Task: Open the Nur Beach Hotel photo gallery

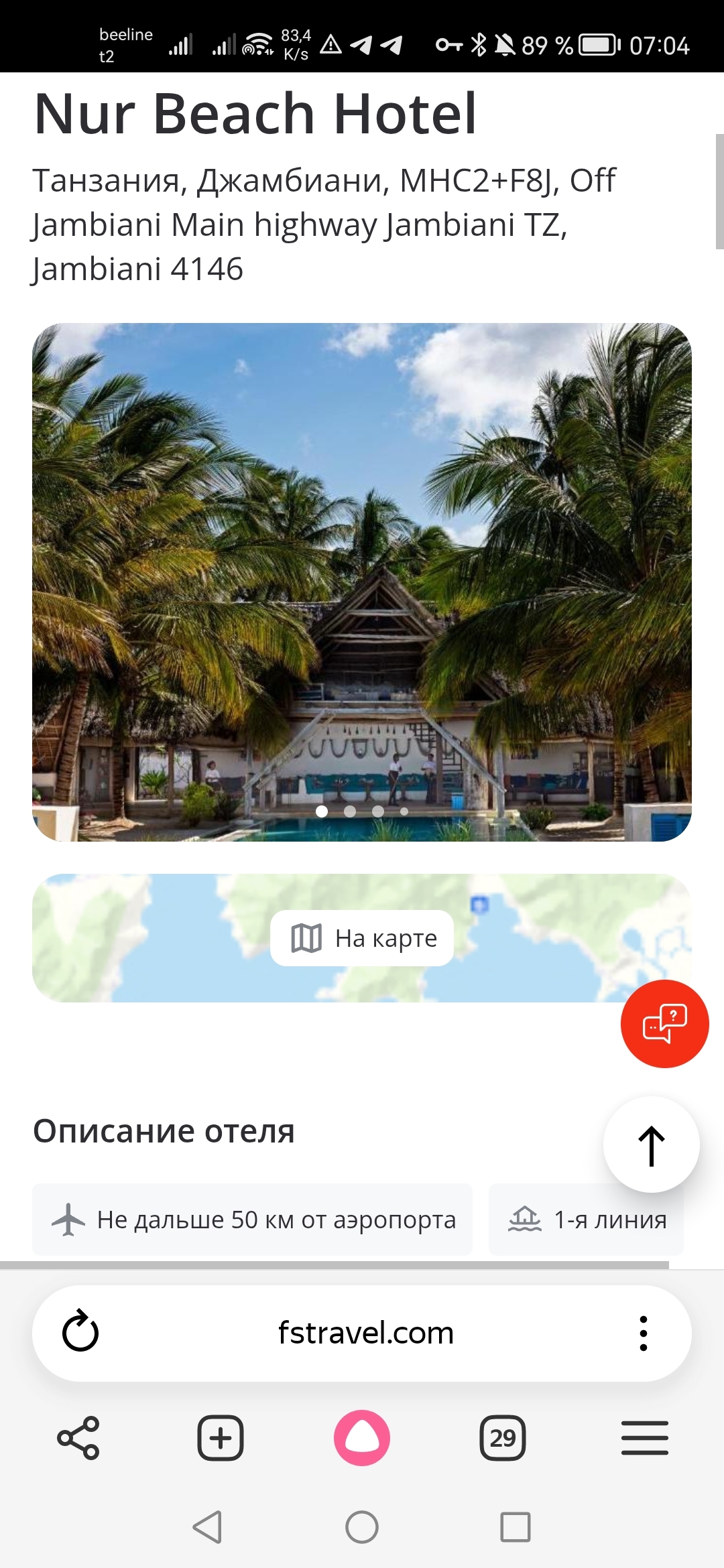Action: click(x=362, y=582)
